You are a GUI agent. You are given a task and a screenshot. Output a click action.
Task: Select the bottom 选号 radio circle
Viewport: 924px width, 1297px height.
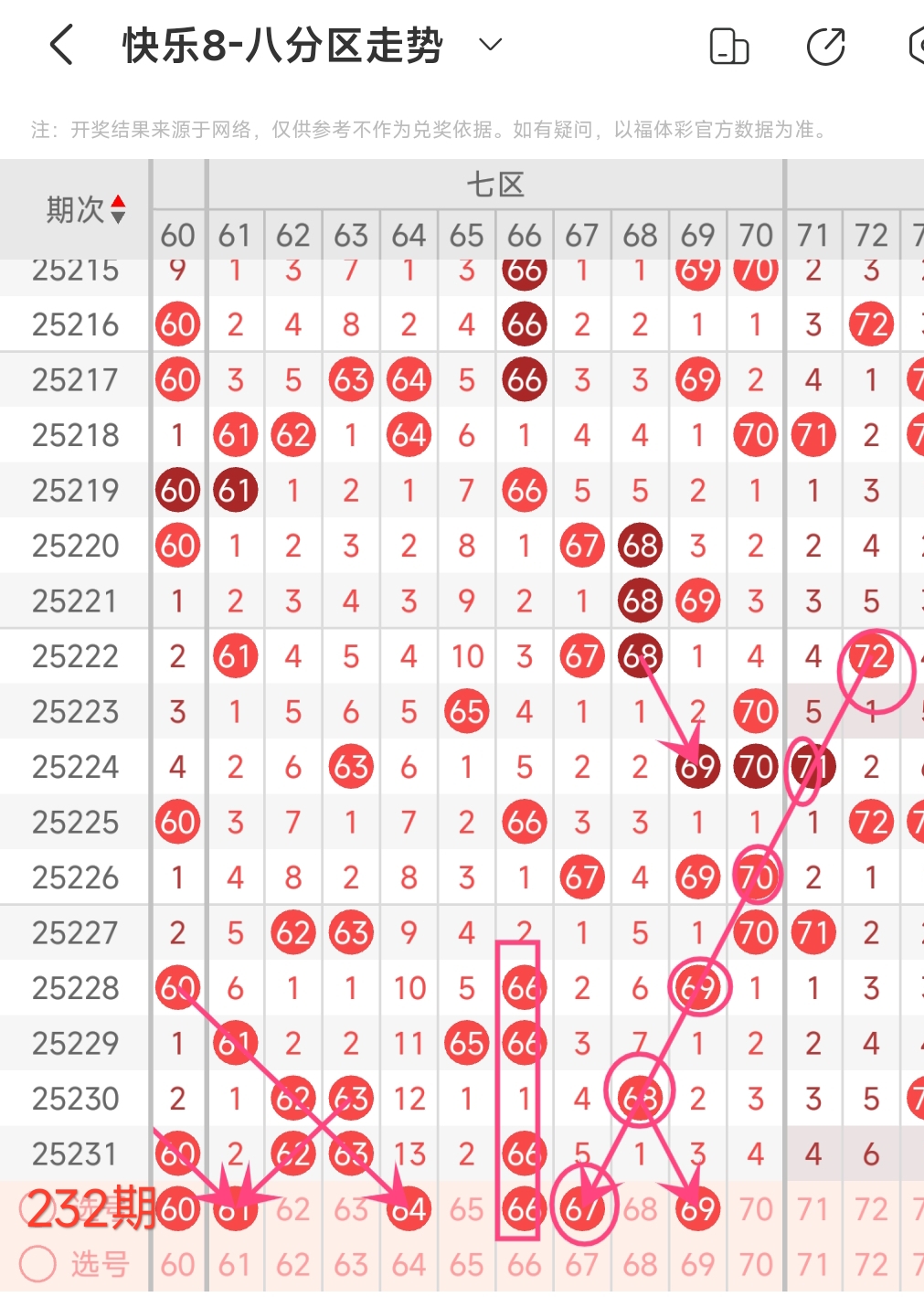(x=37, y=1265)
